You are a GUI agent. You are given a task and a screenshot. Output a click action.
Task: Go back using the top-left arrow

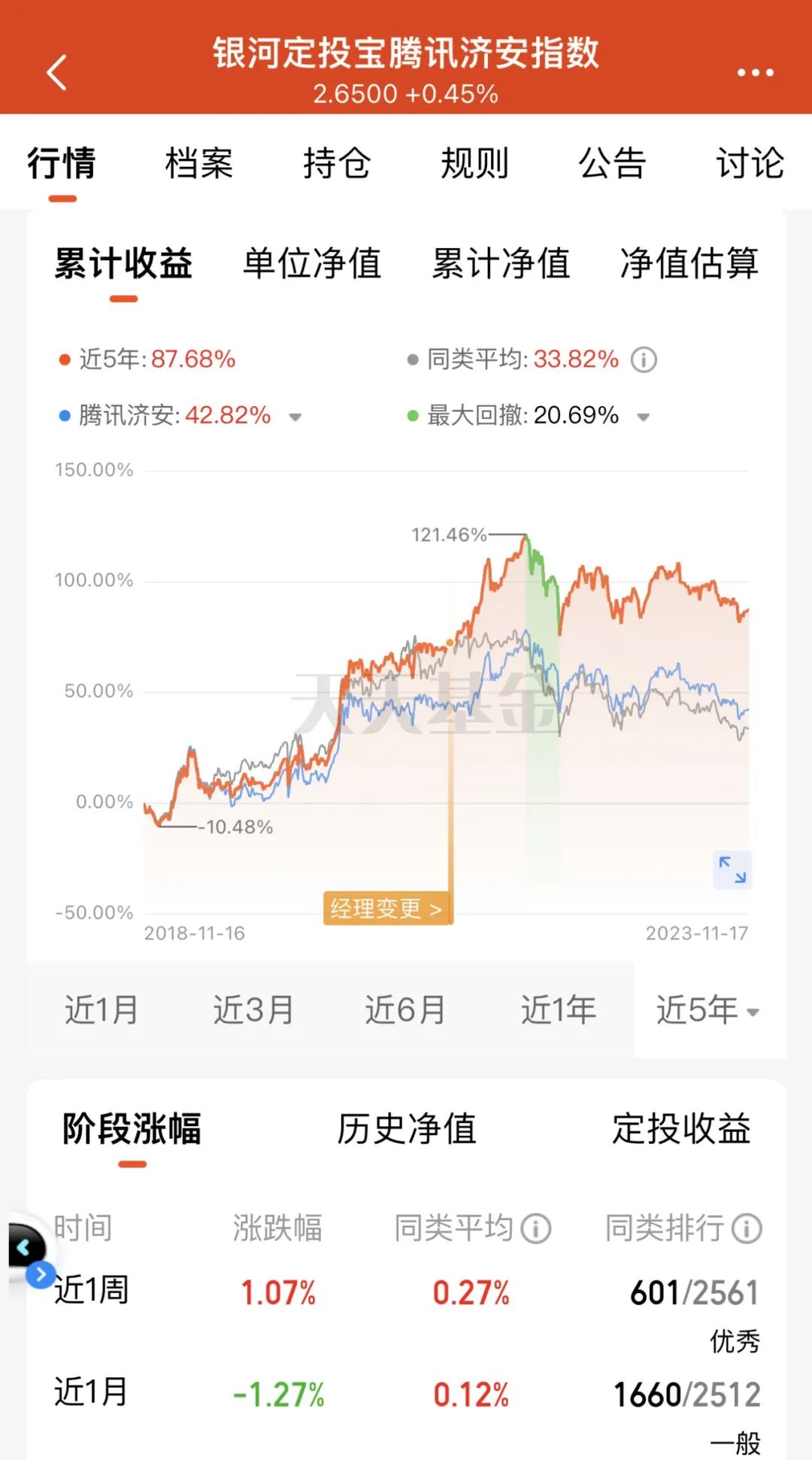pos(57,72)
